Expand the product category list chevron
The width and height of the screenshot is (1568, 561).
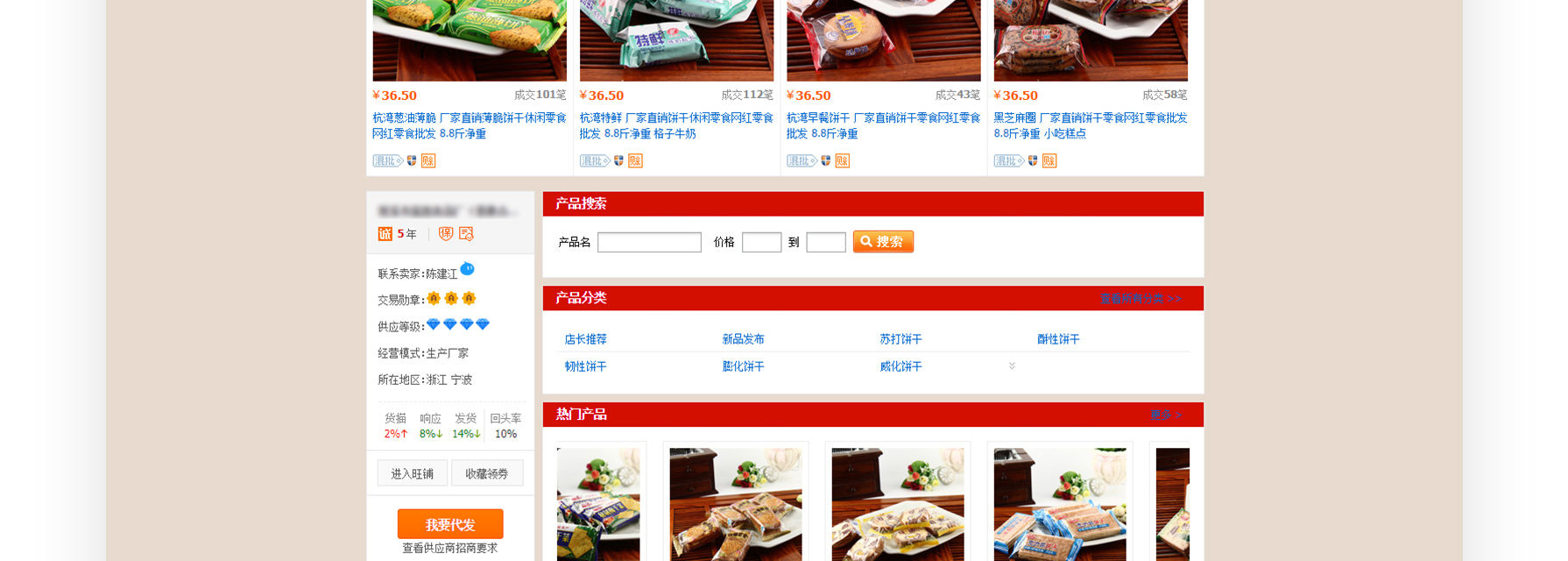point(1012,366)
